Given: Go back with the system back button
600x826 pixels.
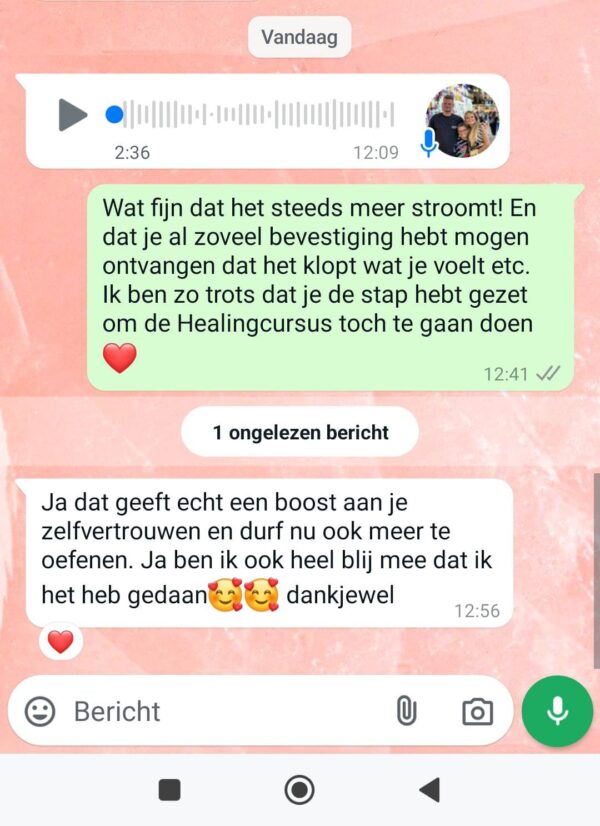Looking at the screenshot, I should click(429, 790).
